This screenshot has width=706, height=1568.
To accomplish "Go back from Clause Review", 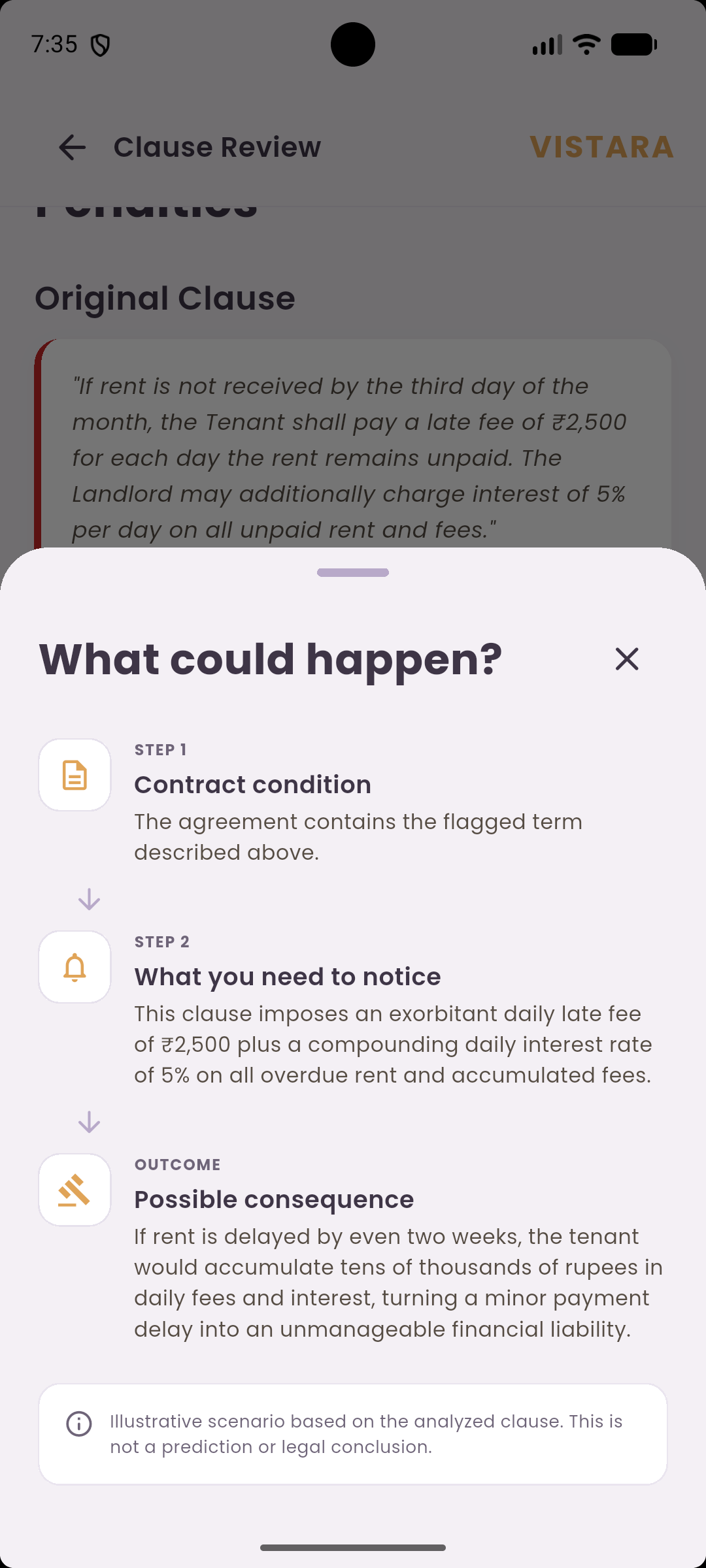I will tap(73, 147).
